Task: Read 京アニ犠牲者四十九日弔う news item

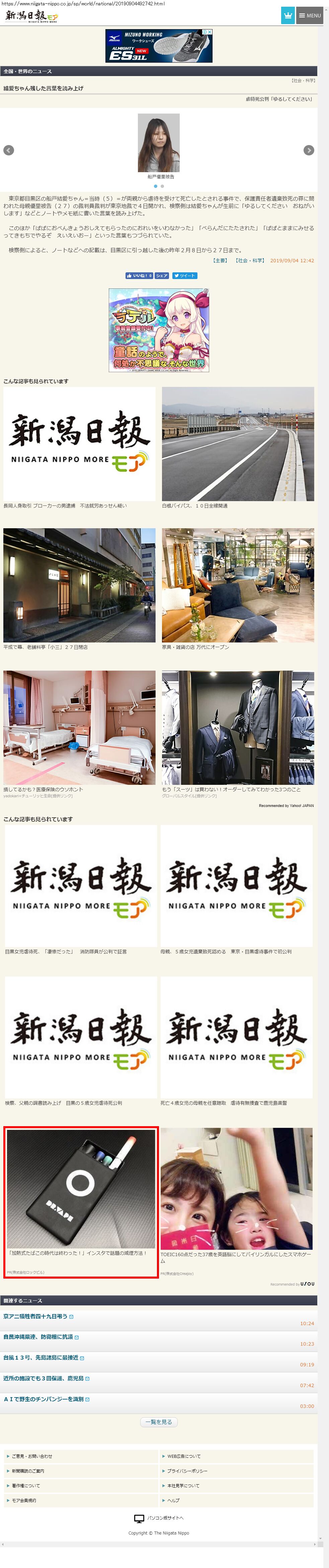Action: pos(35,1316)
